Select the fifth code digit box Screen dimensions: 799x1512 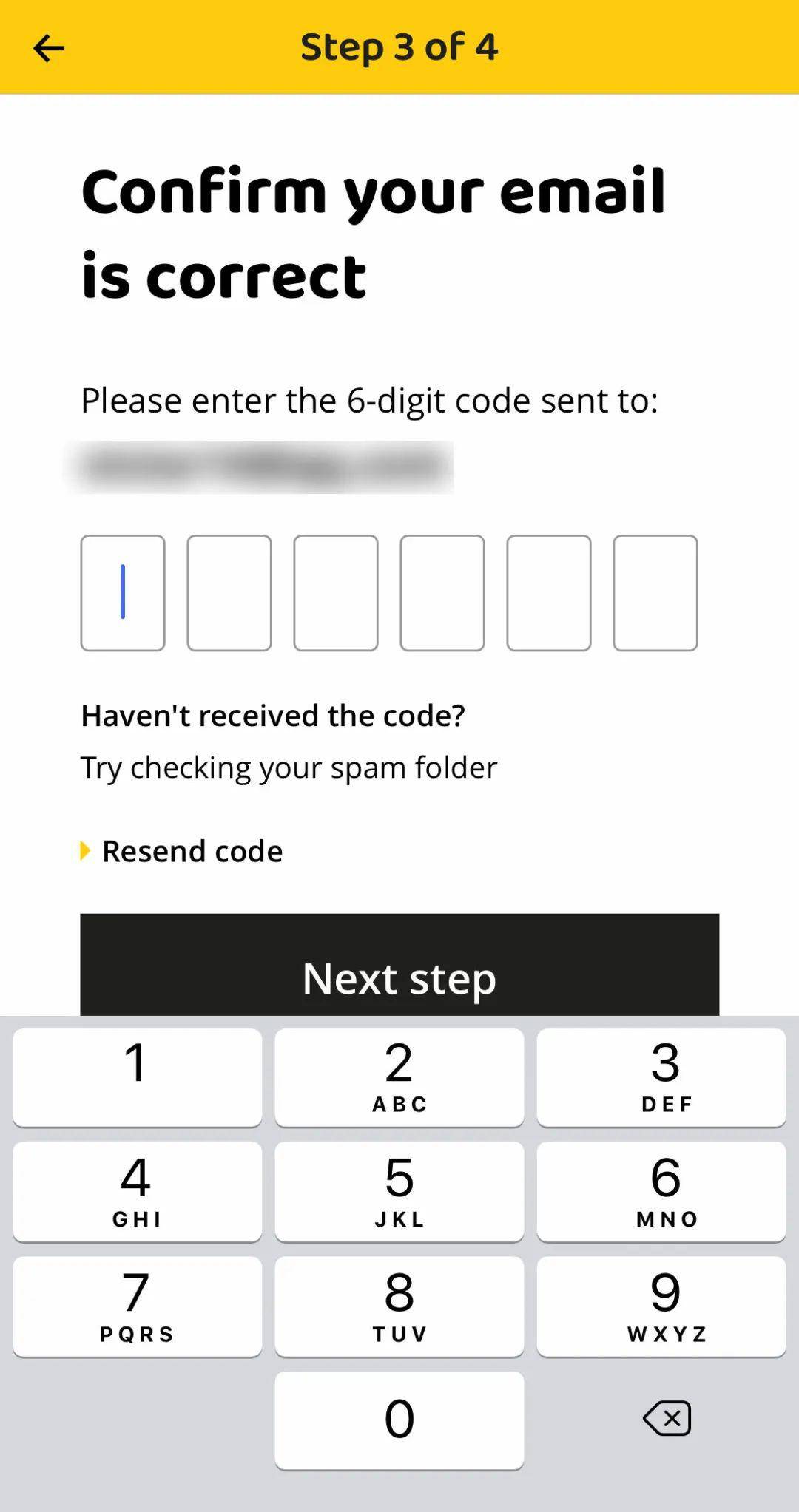click(x=549, y=593)
